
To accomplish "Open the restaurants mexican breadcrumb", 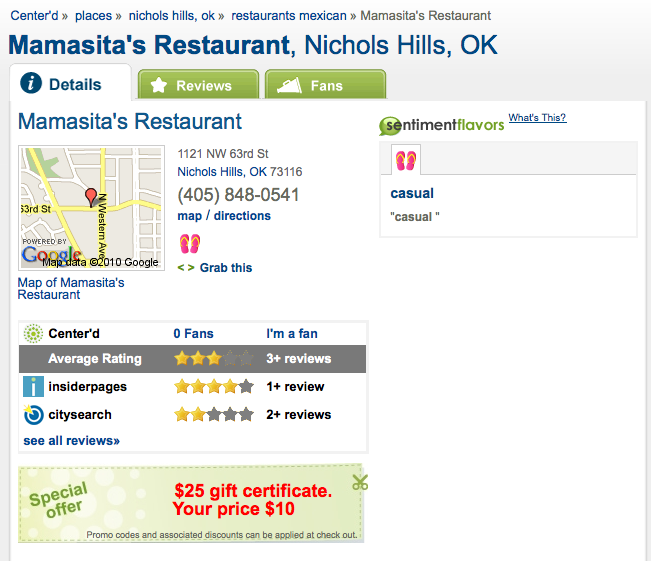I will click(289, 16).
